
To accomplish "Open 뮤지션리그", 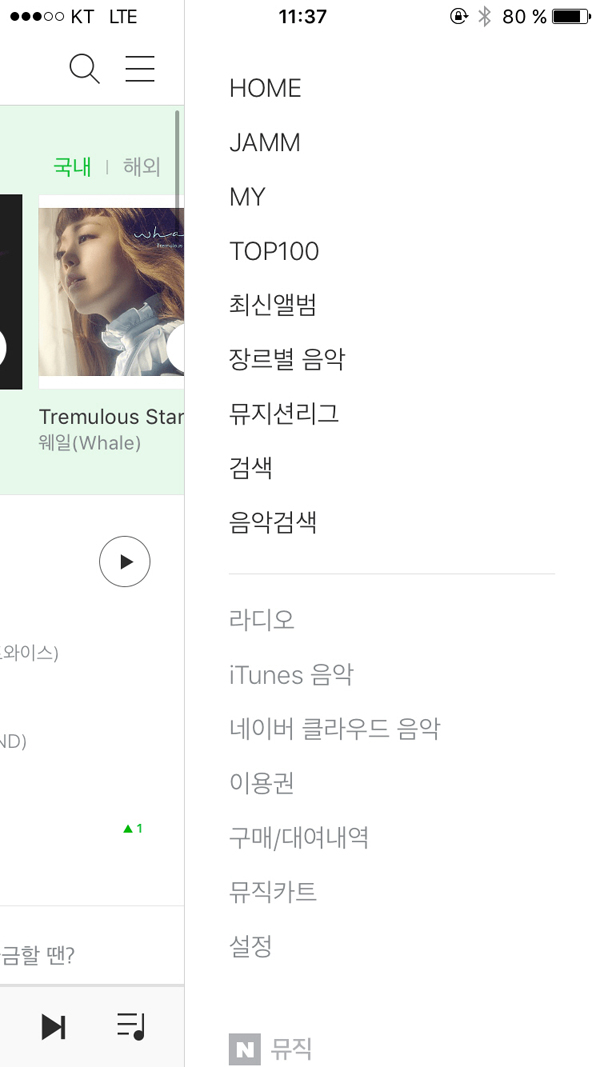I will tap(284, 413).
